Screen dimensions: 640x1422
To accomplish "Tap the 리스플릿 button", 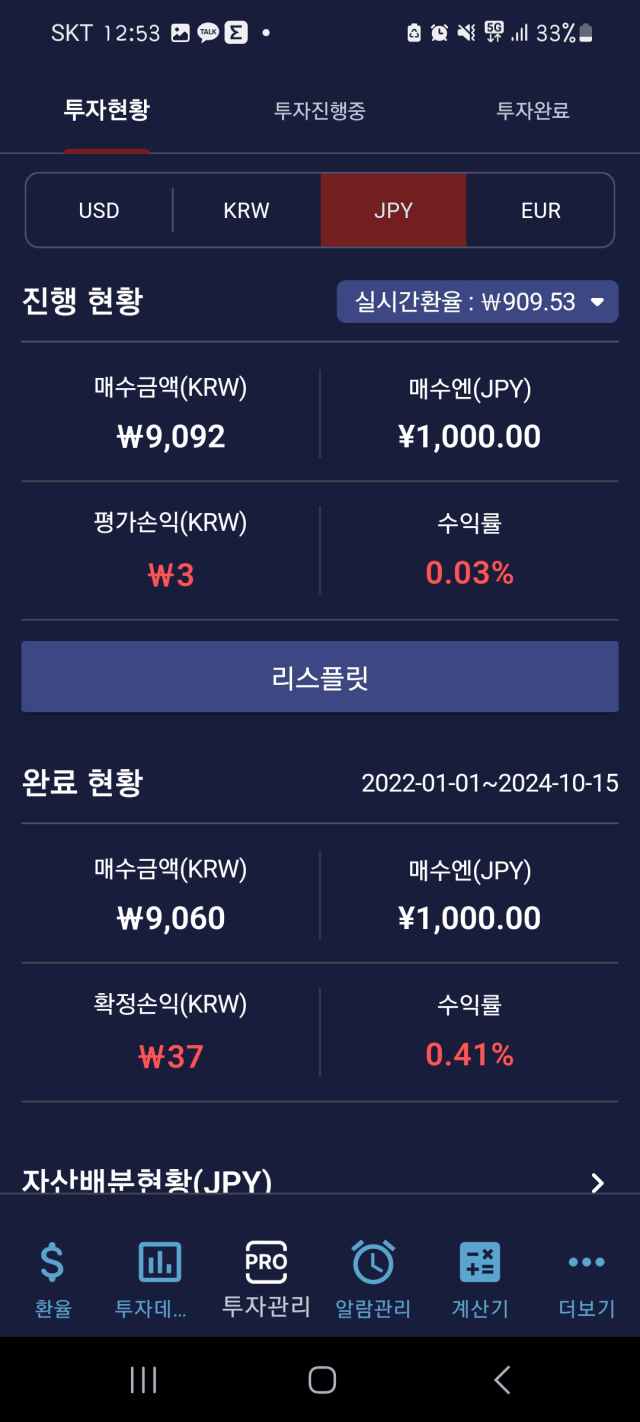I will (x=320, y=677).
